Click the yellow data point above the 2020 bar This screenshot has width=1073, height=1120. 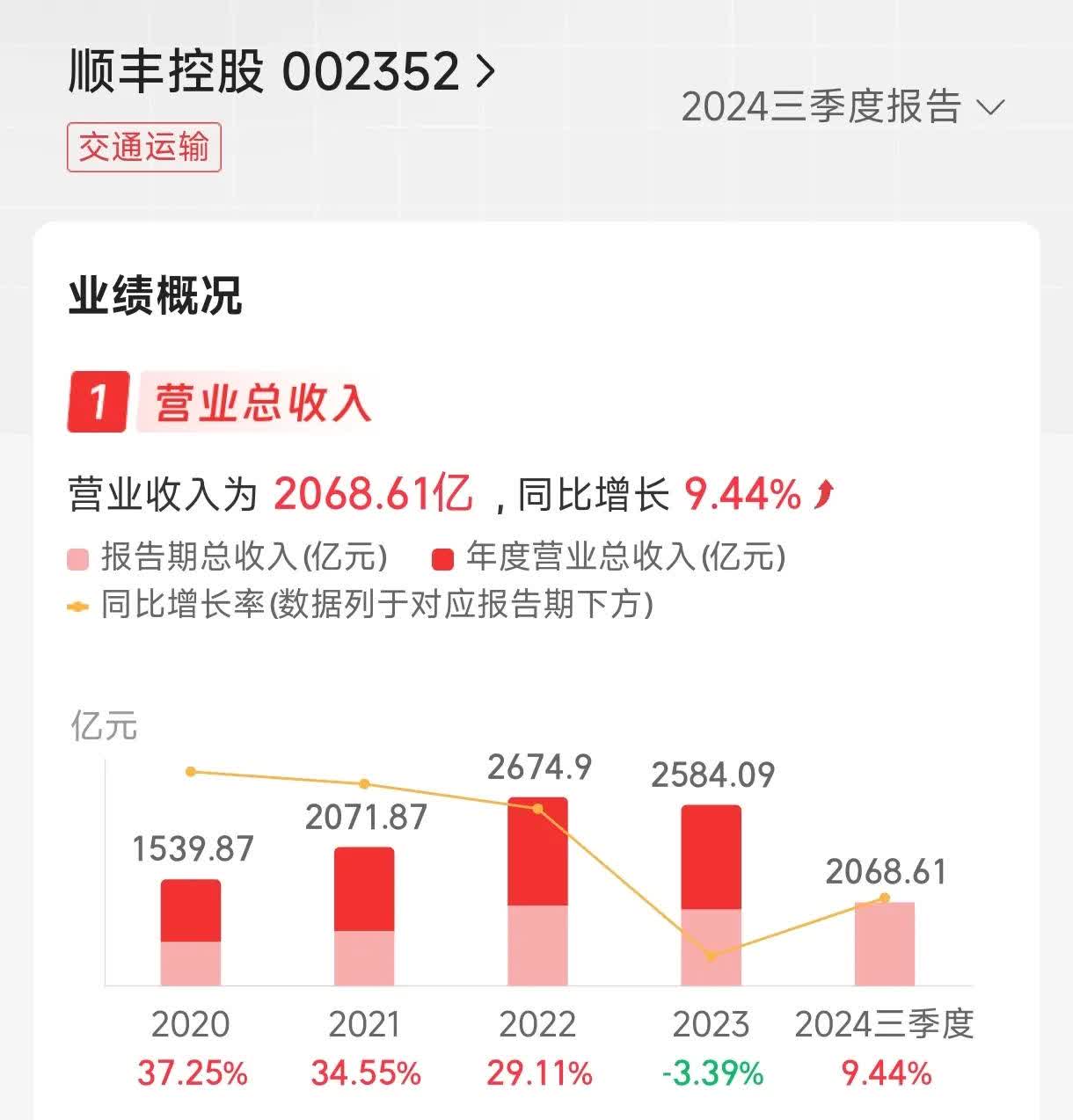(x=192, y=771)
